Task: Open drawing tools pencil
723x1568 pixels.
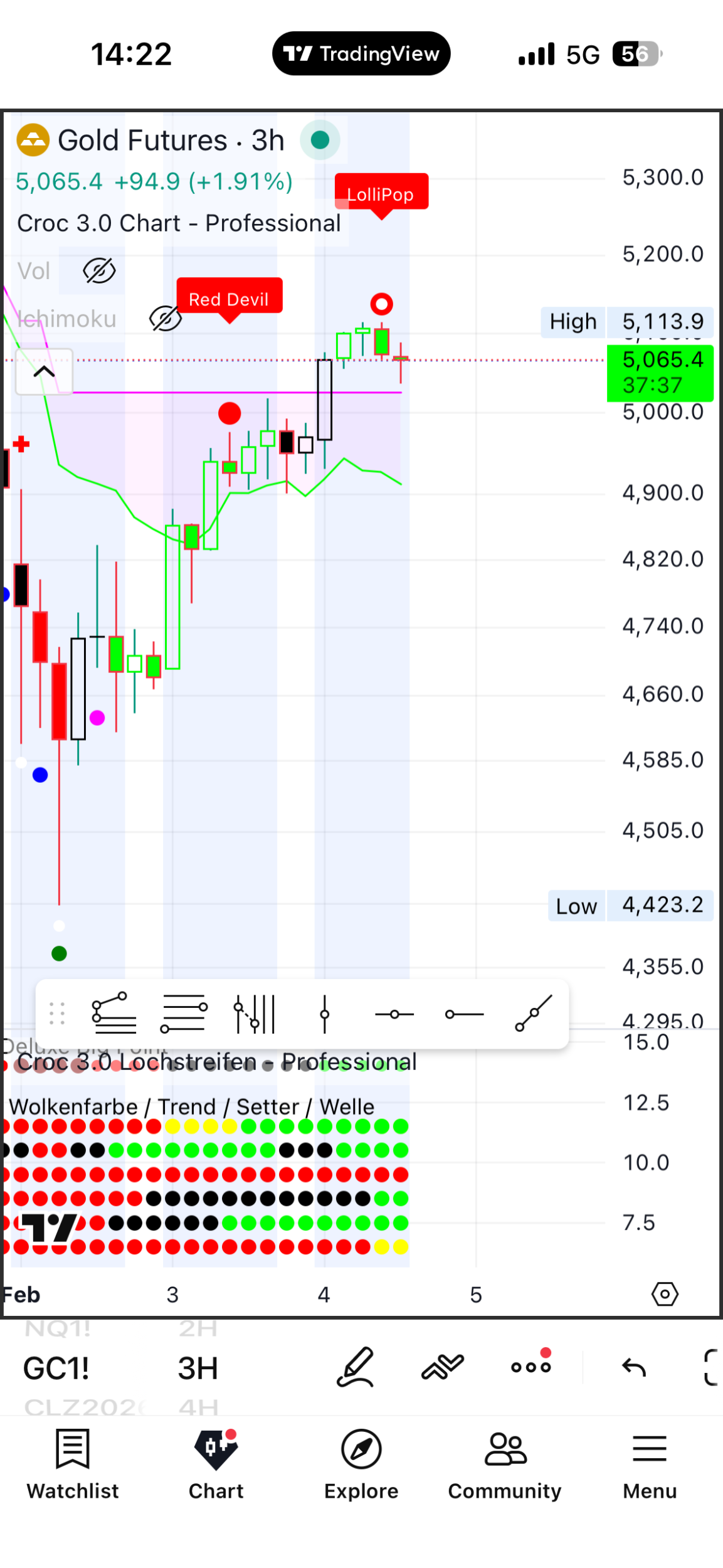Action: coord(356,1367)
